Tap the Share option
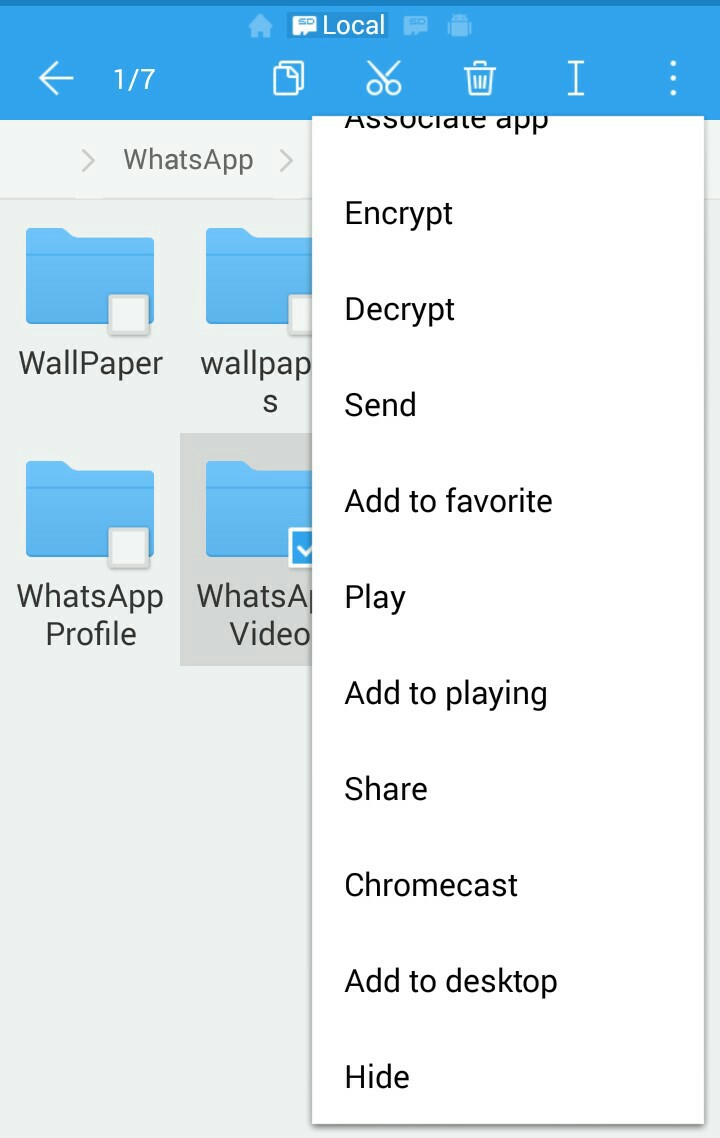The image size is (720, 1138). 386,789
